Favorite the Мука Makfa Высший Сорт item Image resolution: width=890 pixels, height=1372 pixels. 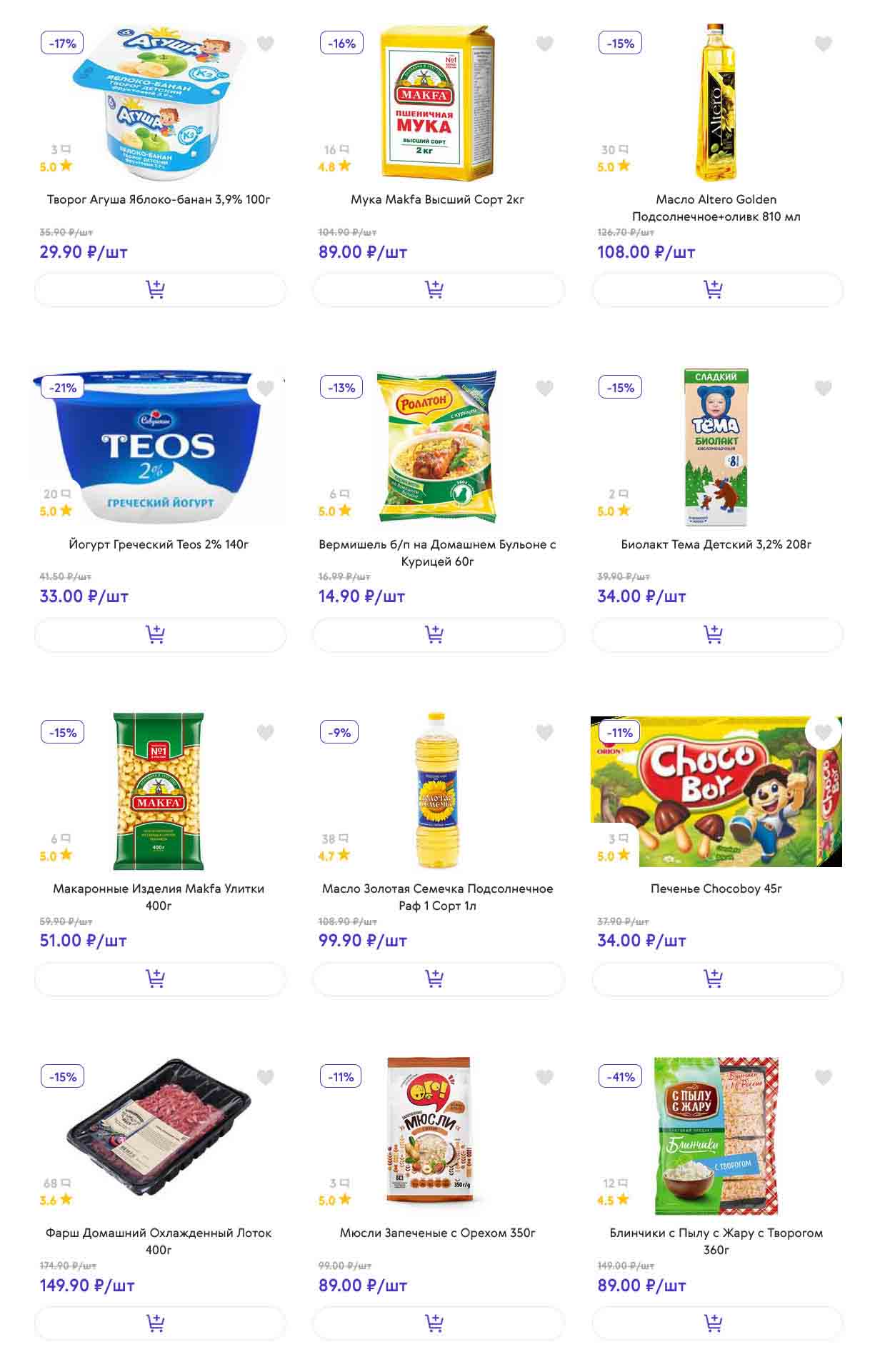(x=544, y=44)
